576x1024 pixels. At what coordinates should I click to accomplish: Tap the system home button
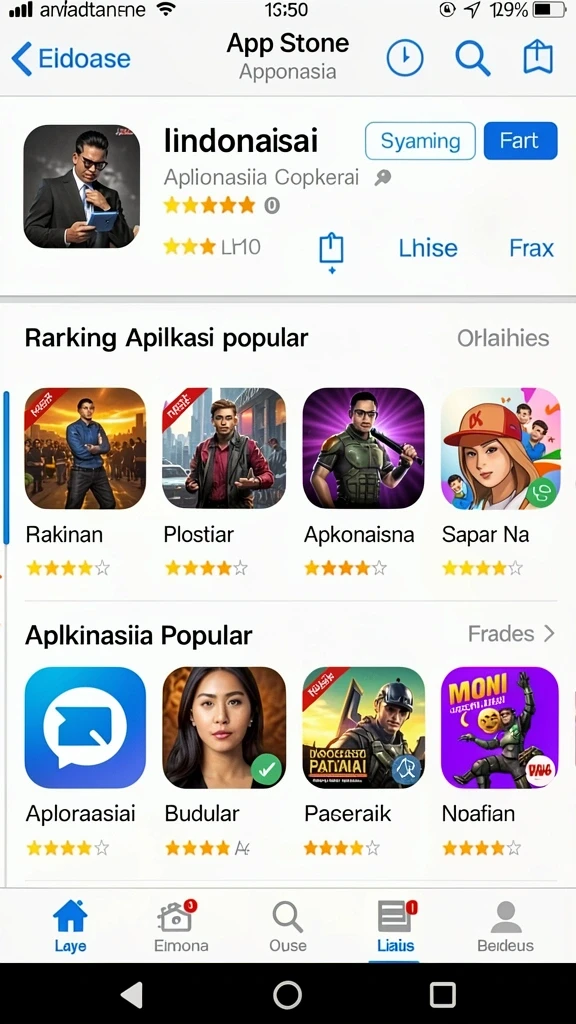[287, 995]
